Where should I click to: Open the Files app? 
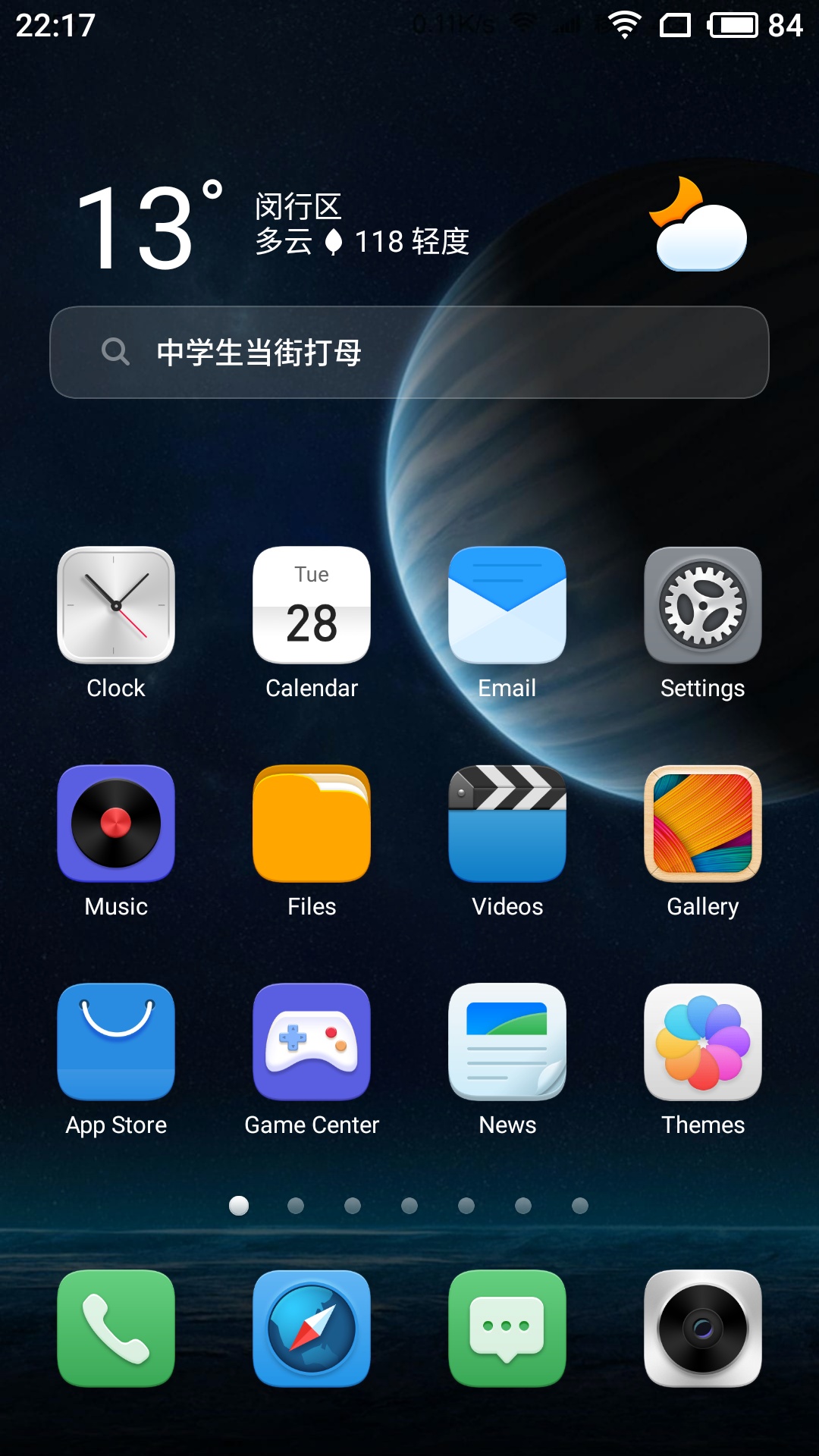[312, 824]
